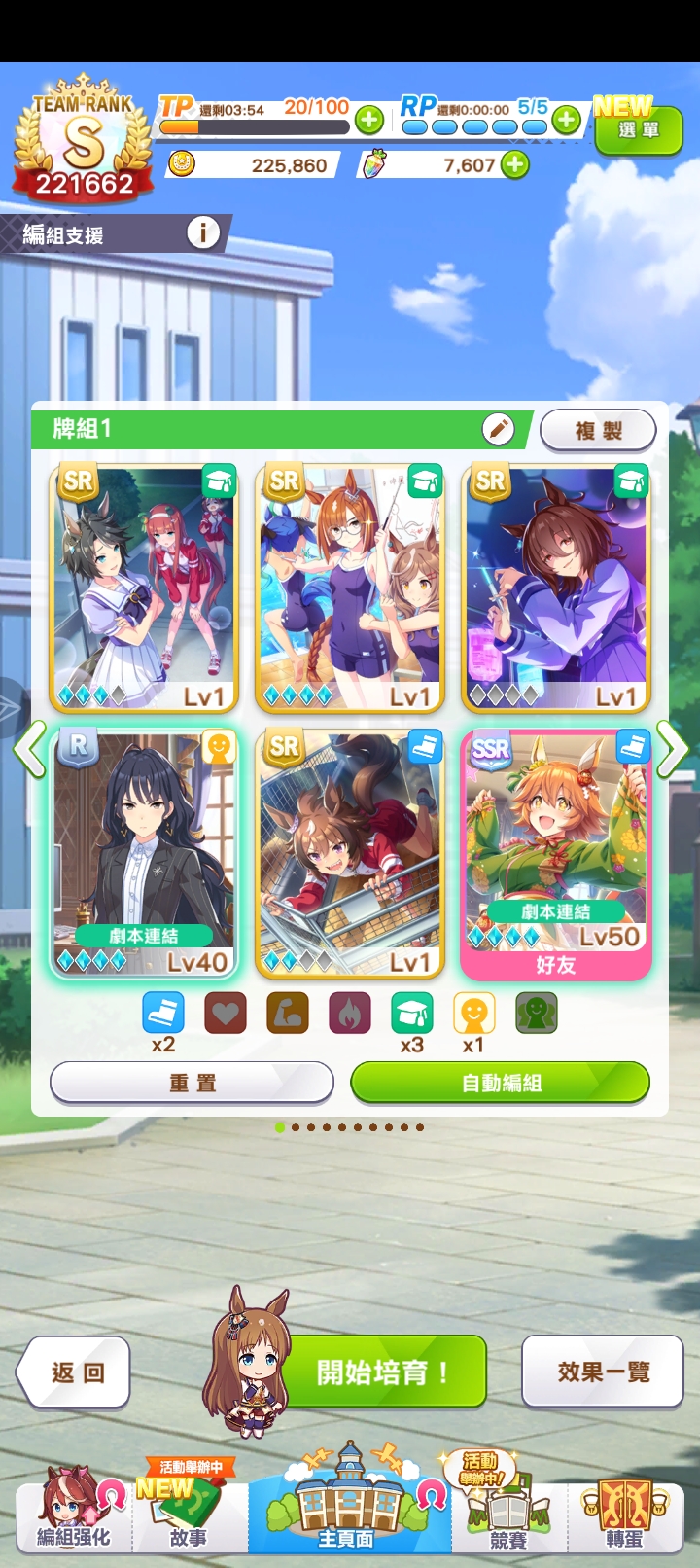Tap the 重置 reset button
This screenshot has height=1568, width=700.
tap(192, 1083)
